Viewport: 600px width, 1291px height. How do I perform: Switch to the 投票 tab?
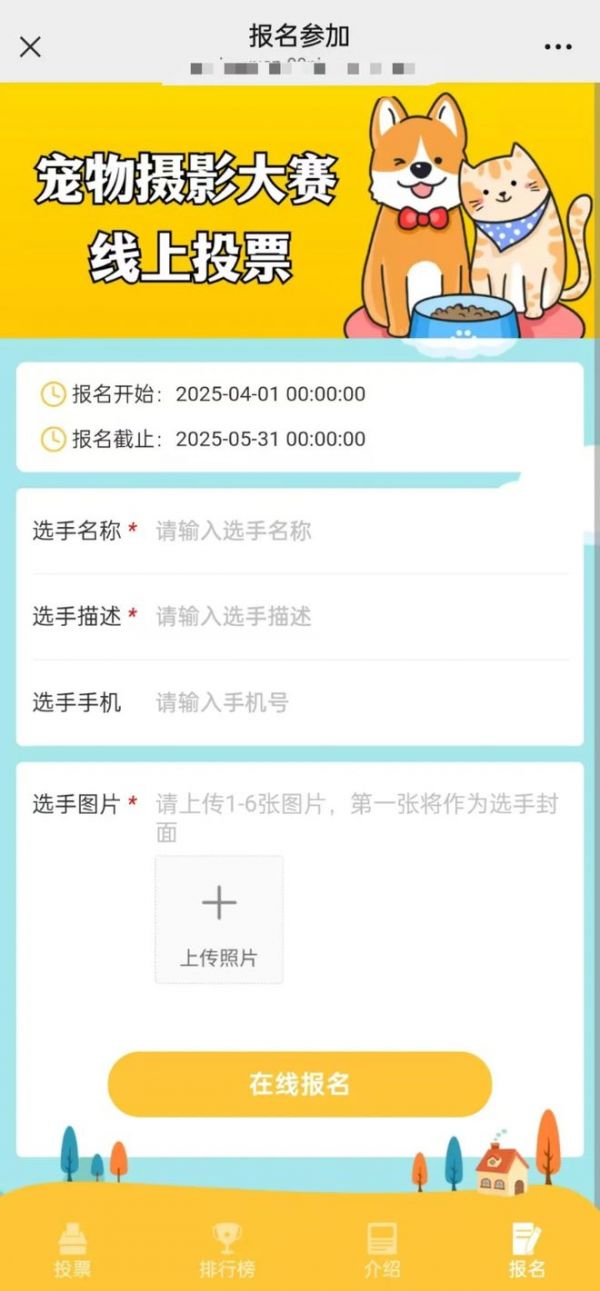tap(73, 1250)
